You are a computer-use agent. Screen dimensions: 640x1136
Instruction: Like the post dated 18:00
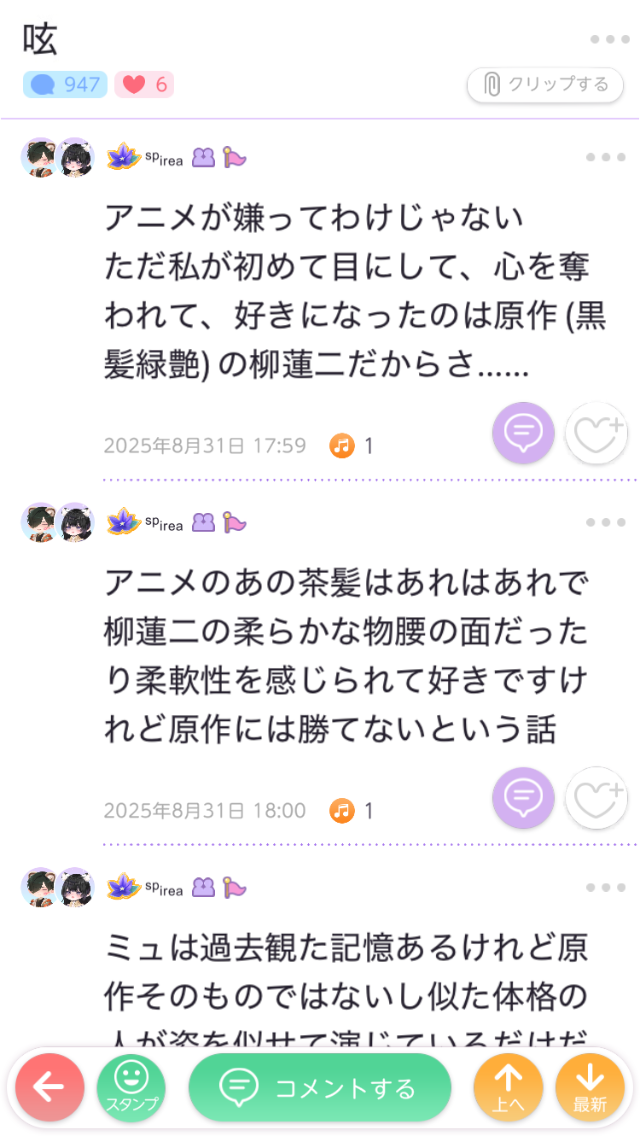(596, 799)
